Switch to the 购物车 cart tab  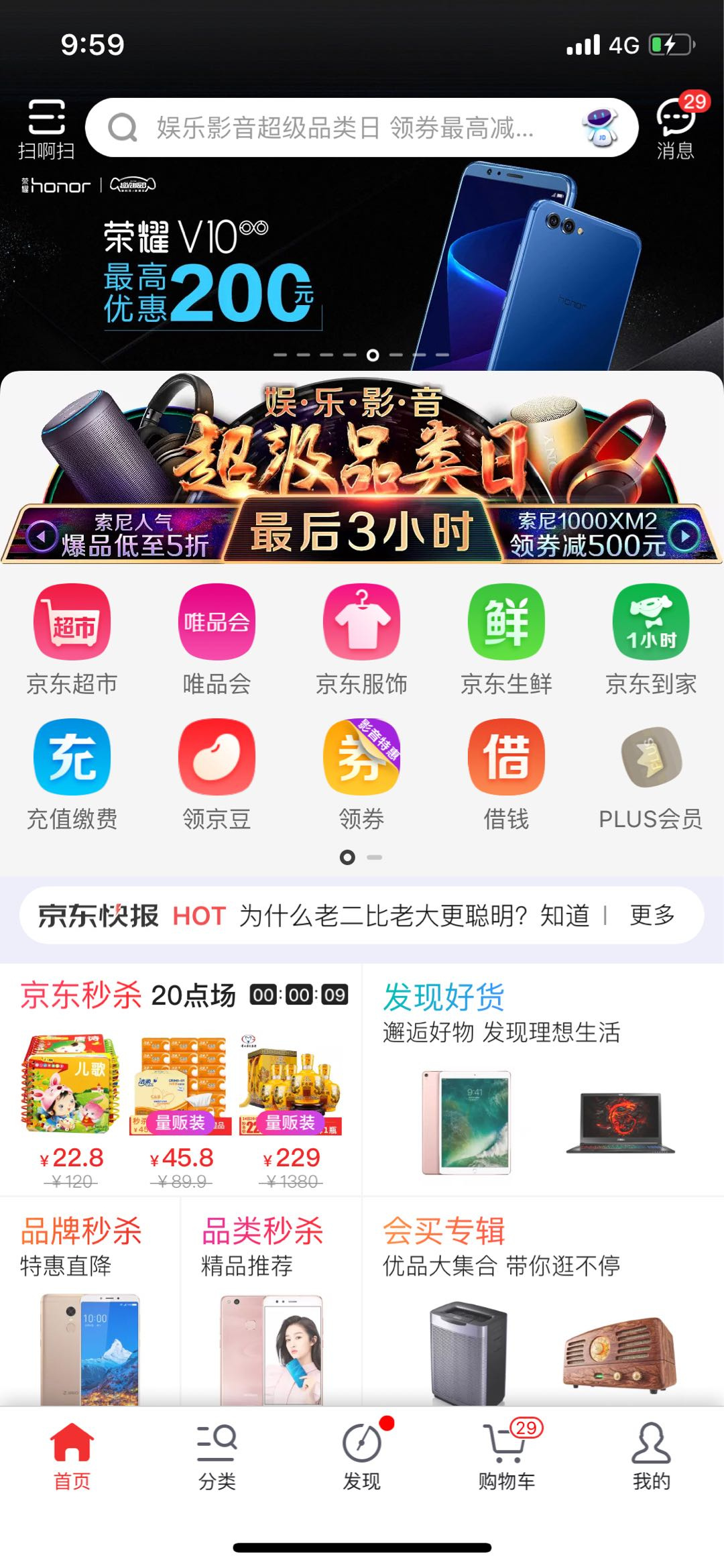pyautogui.click(x=507, y=1457)
